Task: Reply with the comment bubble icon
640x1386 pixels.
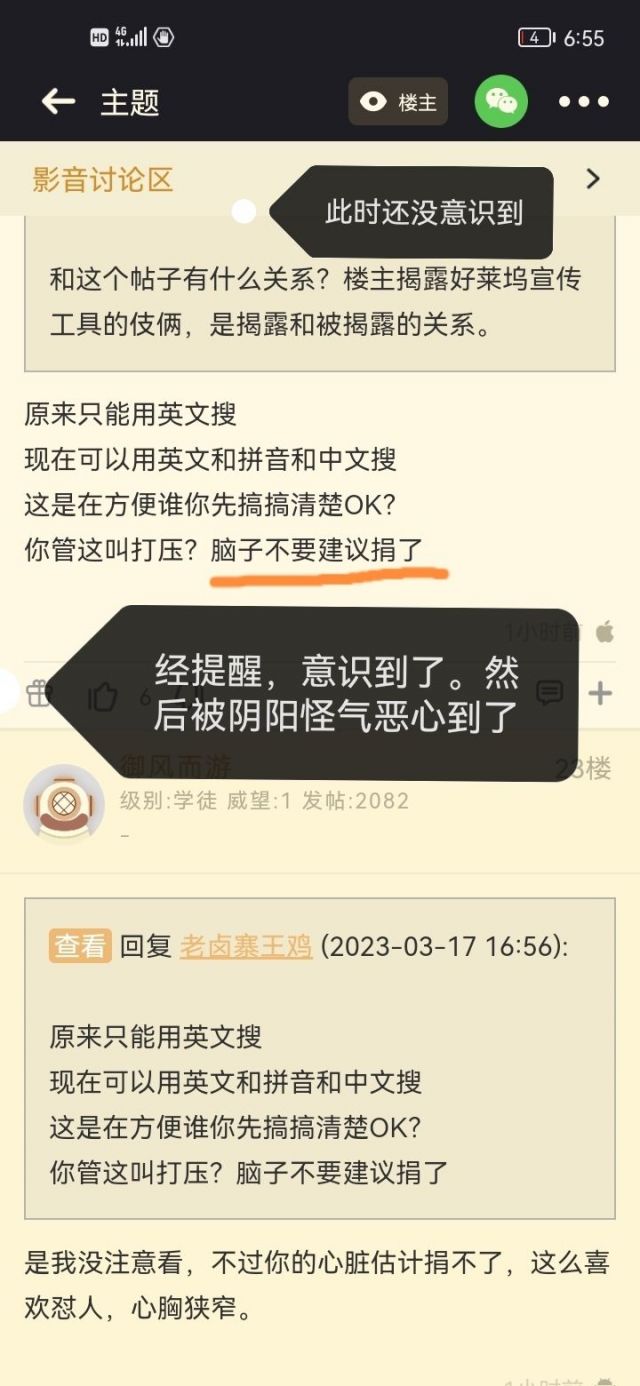Action: click(550, 693)
